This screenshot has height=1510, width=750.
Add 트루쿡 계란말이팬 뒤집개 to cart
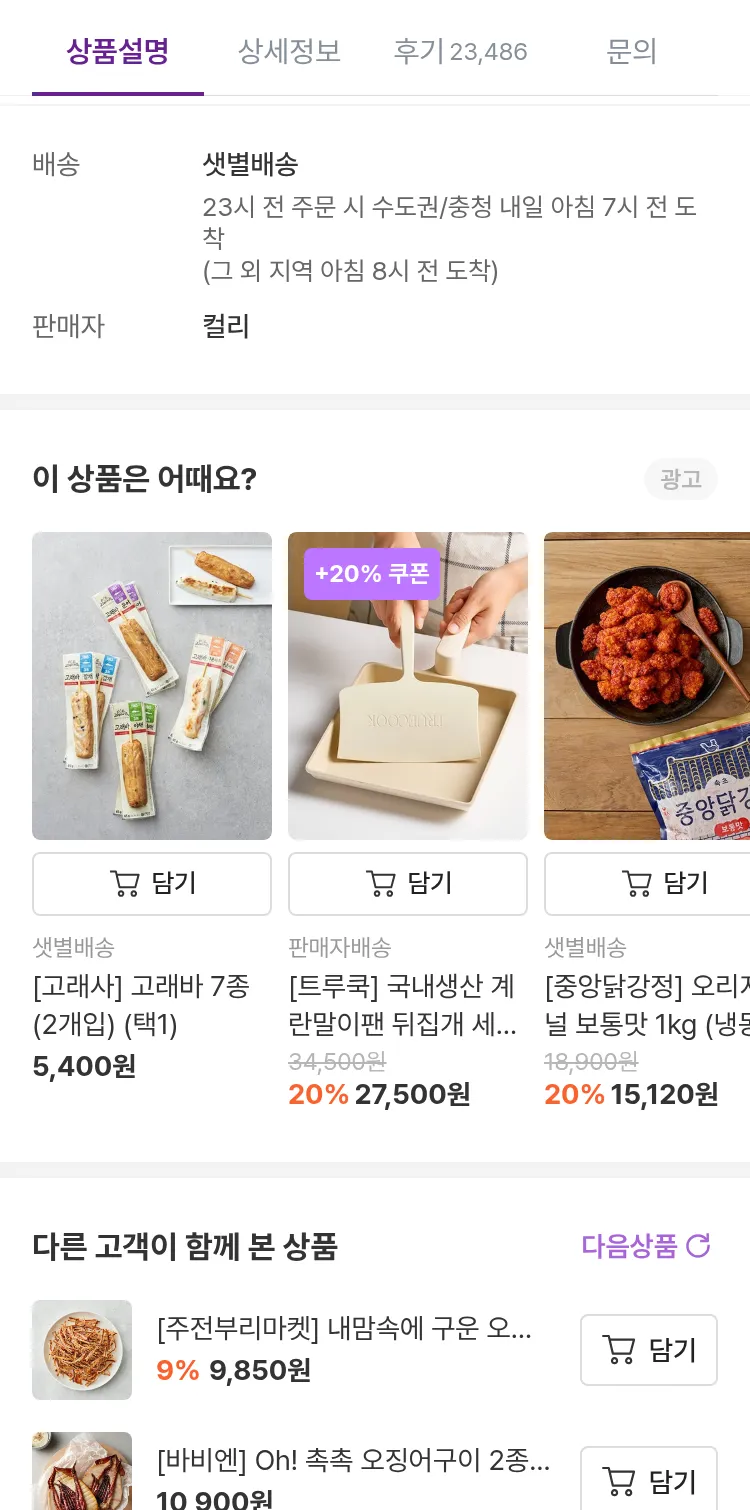click(408, 883)
